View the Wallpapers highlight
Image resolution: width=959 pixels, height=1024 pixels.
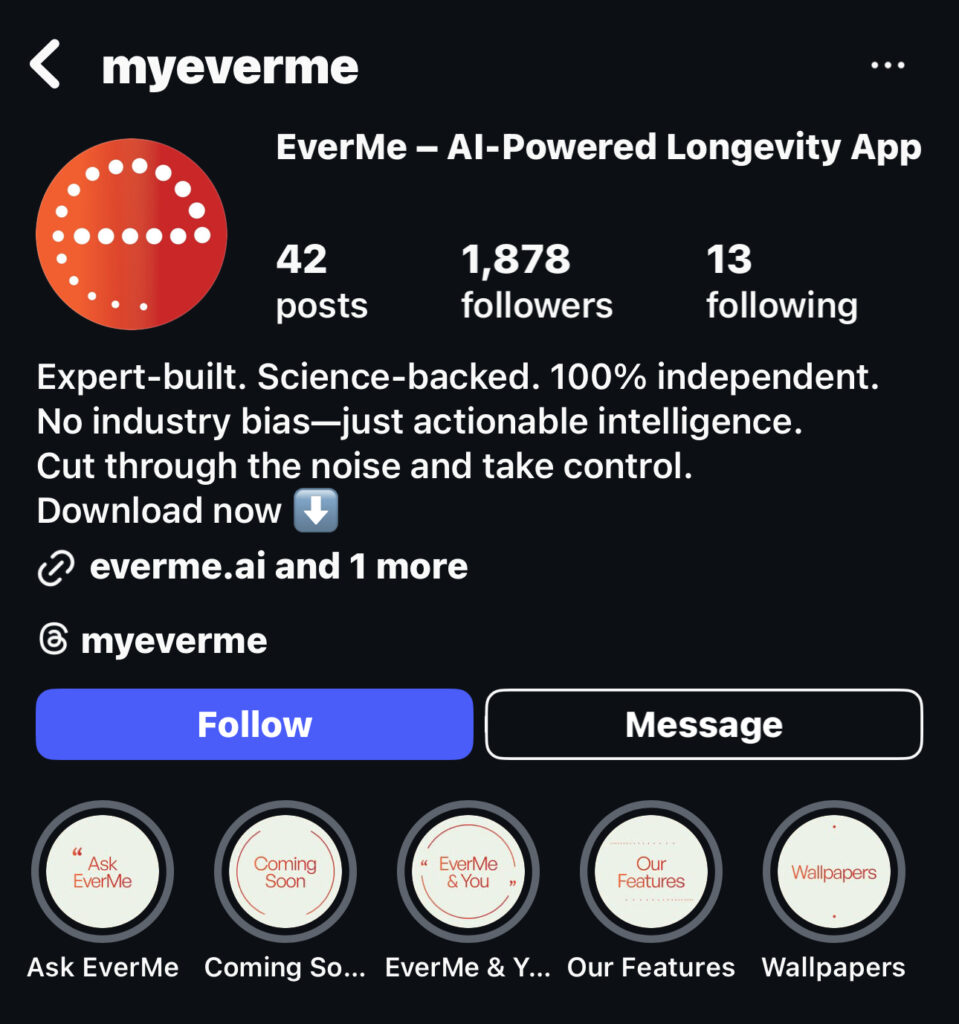[x=833, y=872]
